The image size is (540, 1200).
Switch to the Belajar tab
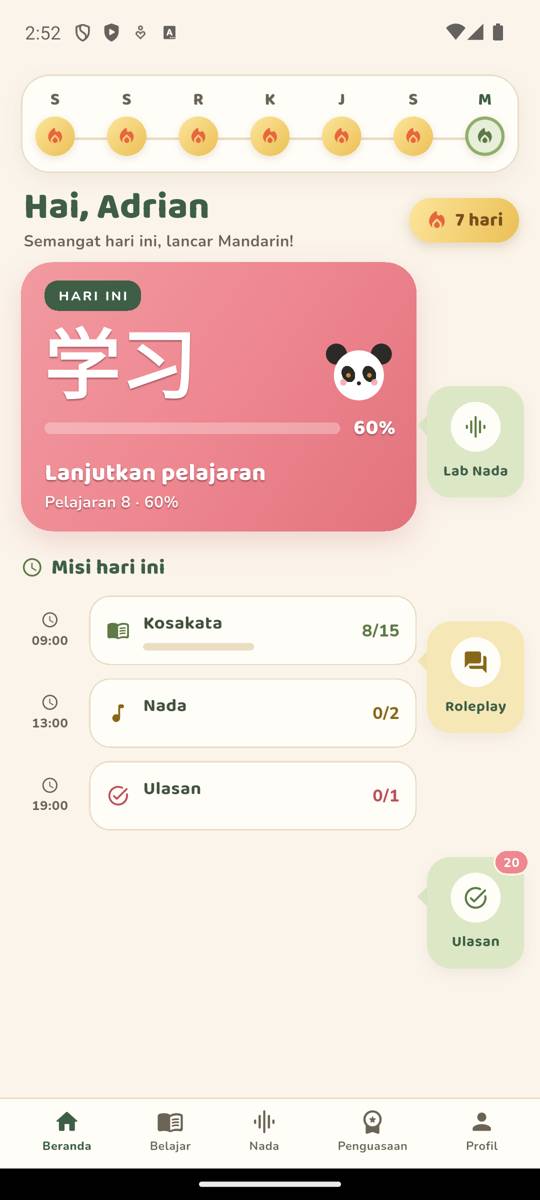tap(170, 1132)
